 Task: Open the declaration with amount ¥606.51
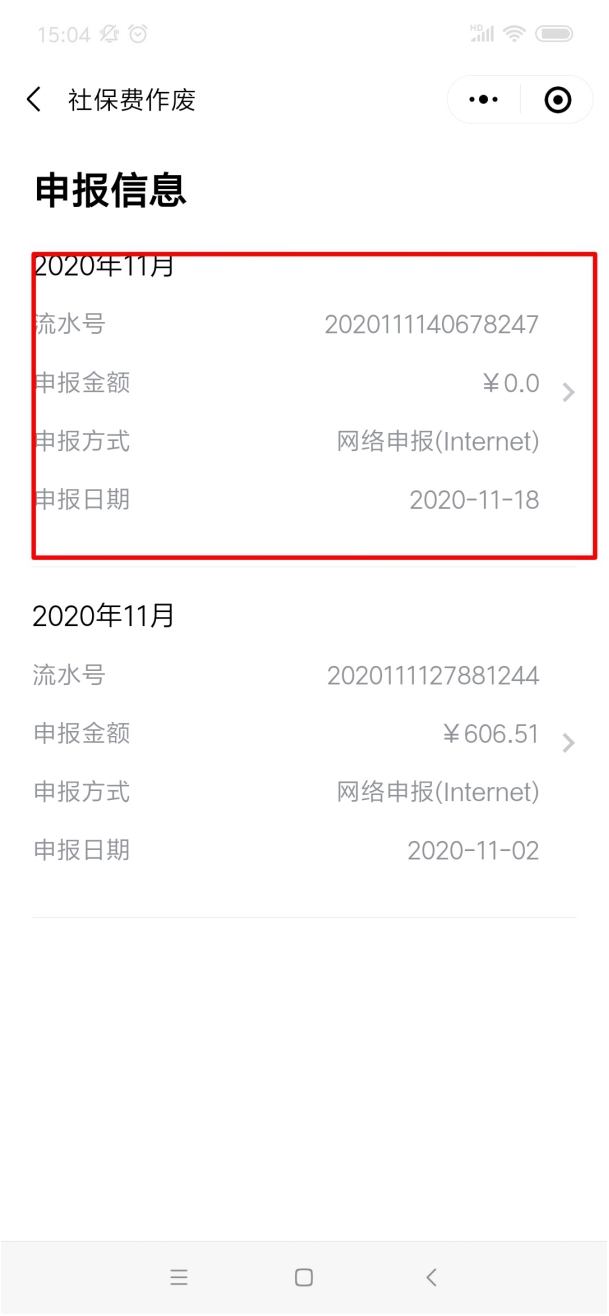[304, 742]
